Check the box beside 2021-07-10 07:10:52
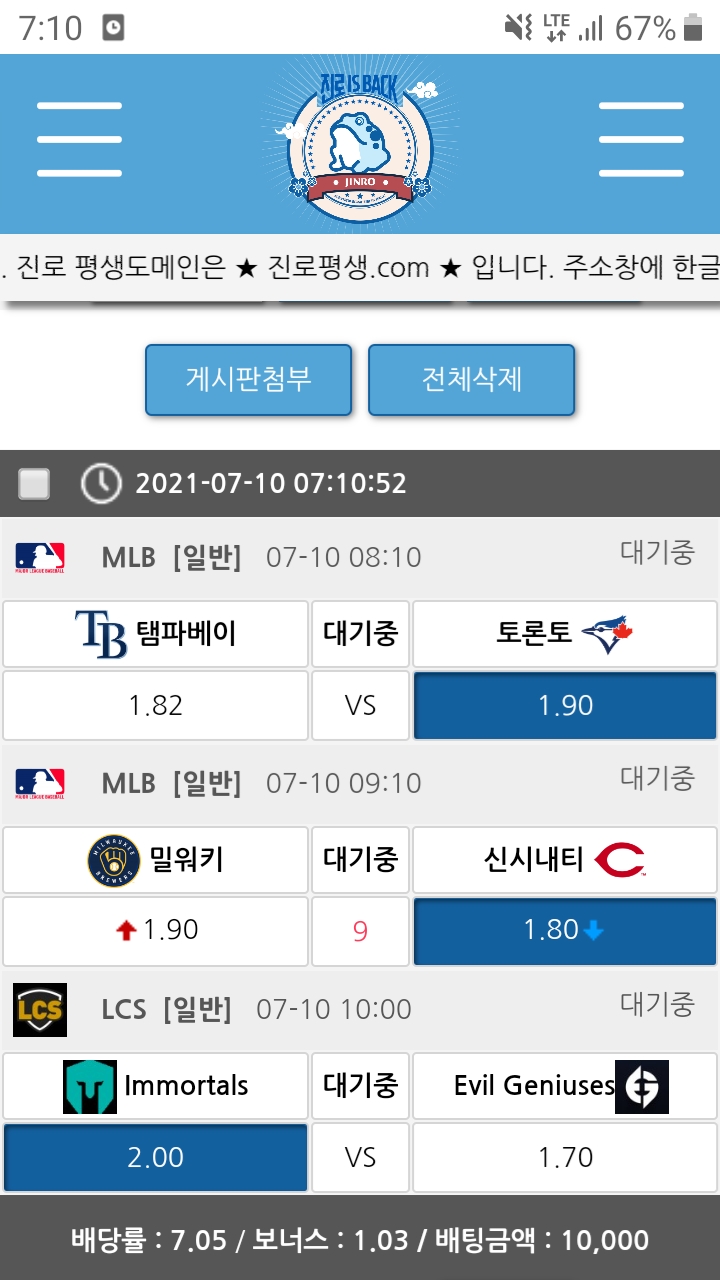This screenshot has height=1280, width=720. (x=35, y=484)
